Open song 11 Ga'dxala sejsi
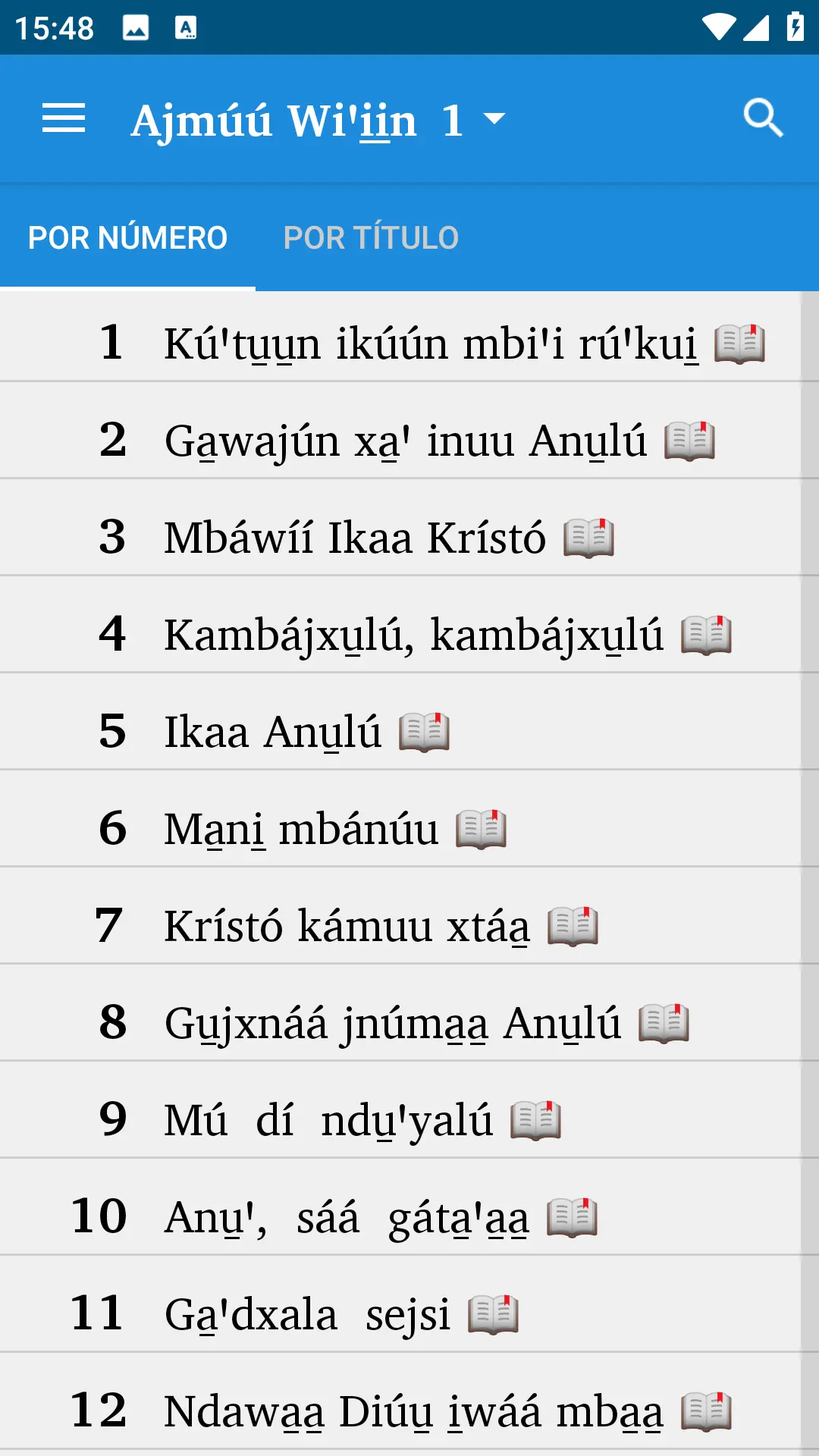The width and height of the screenshot is (819, 1456). pos(409,1313)
